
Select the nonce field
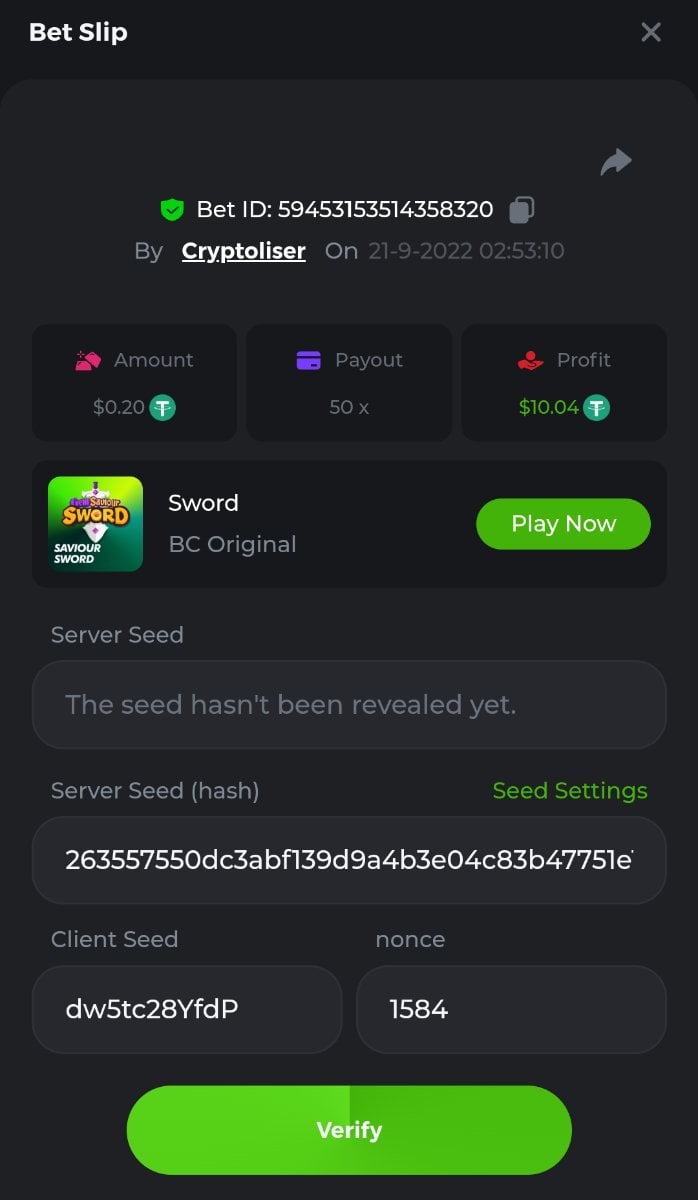click(x=511, y=1009)
